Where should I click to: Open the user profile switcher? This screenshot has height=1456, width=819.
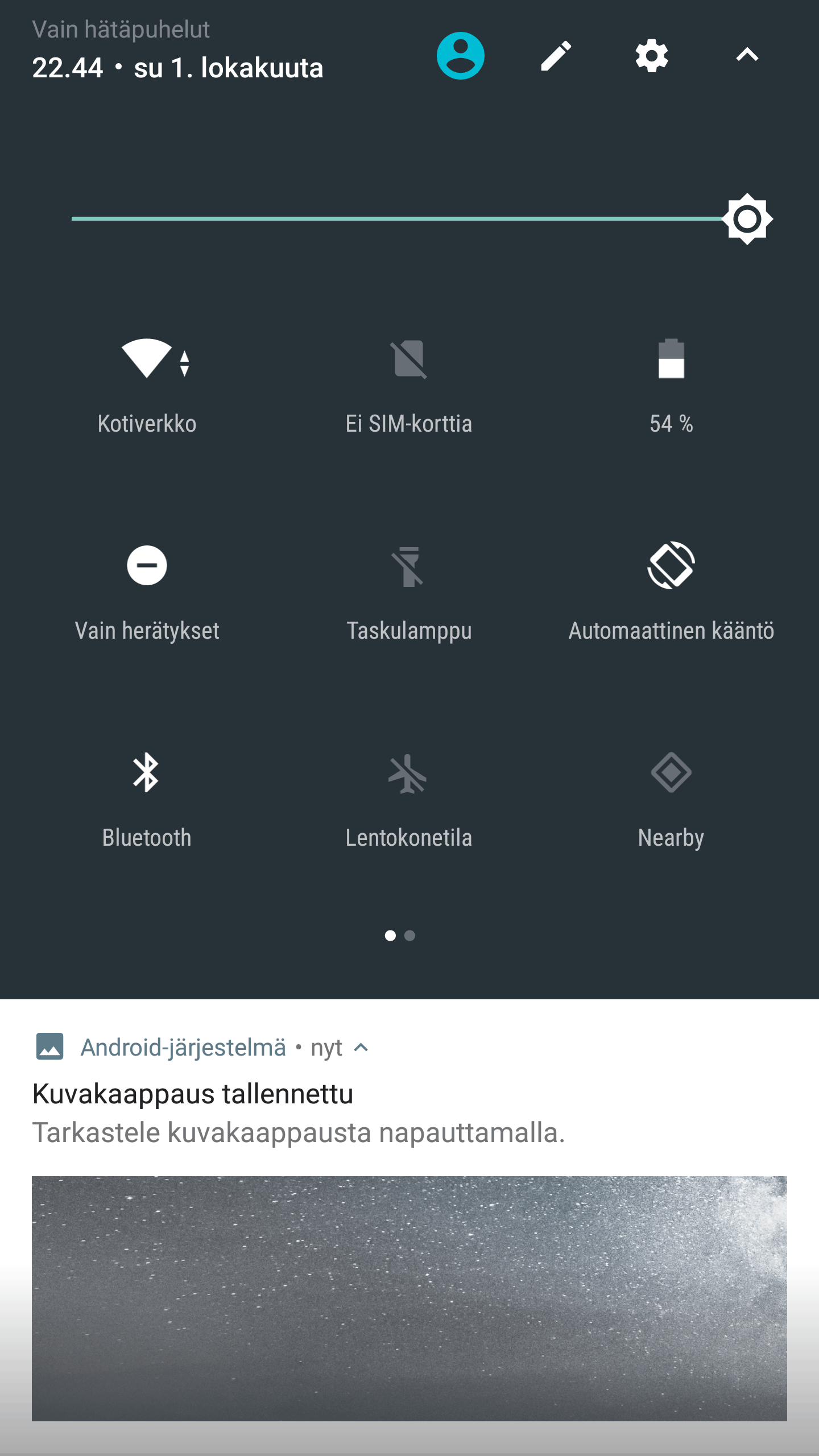click(460, 56)
